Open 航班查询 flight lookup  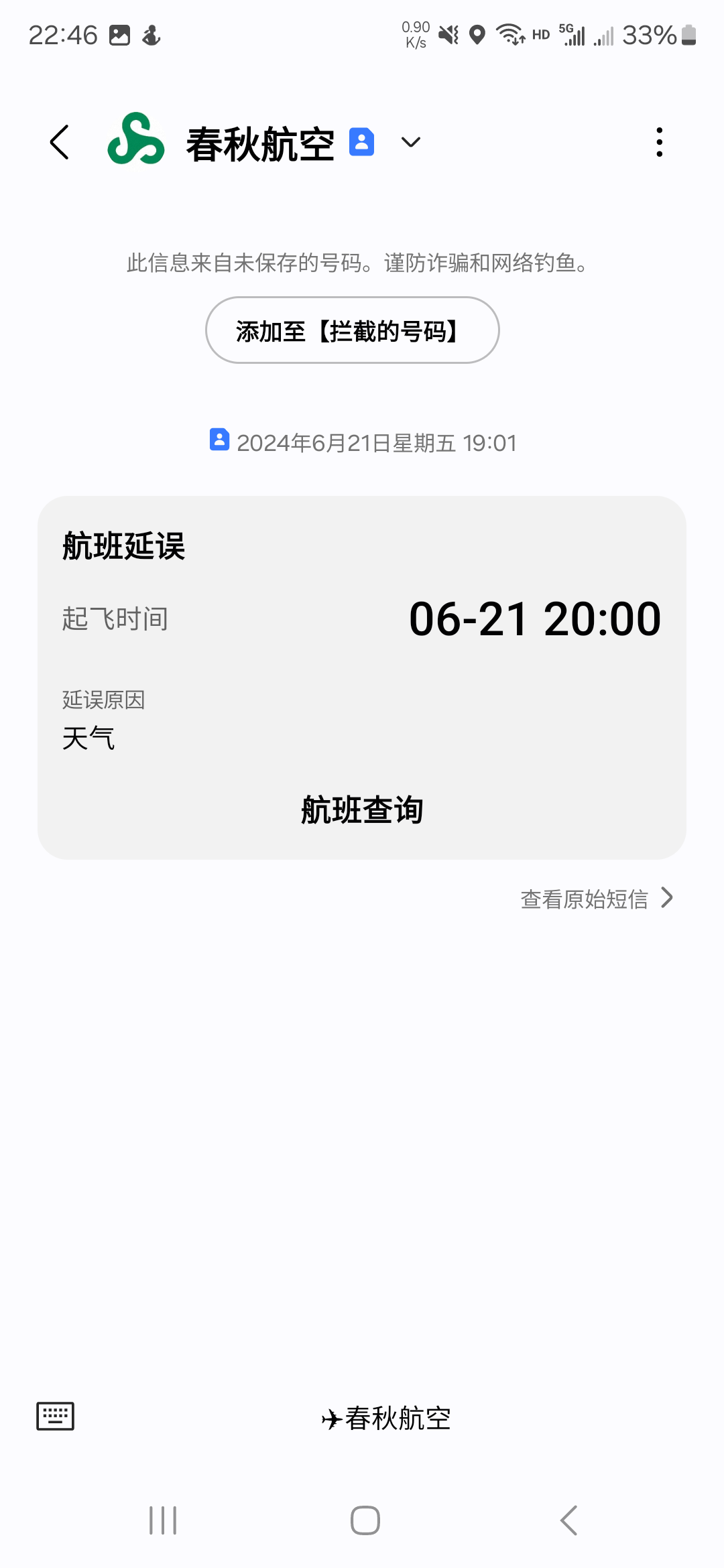point(362,809)
